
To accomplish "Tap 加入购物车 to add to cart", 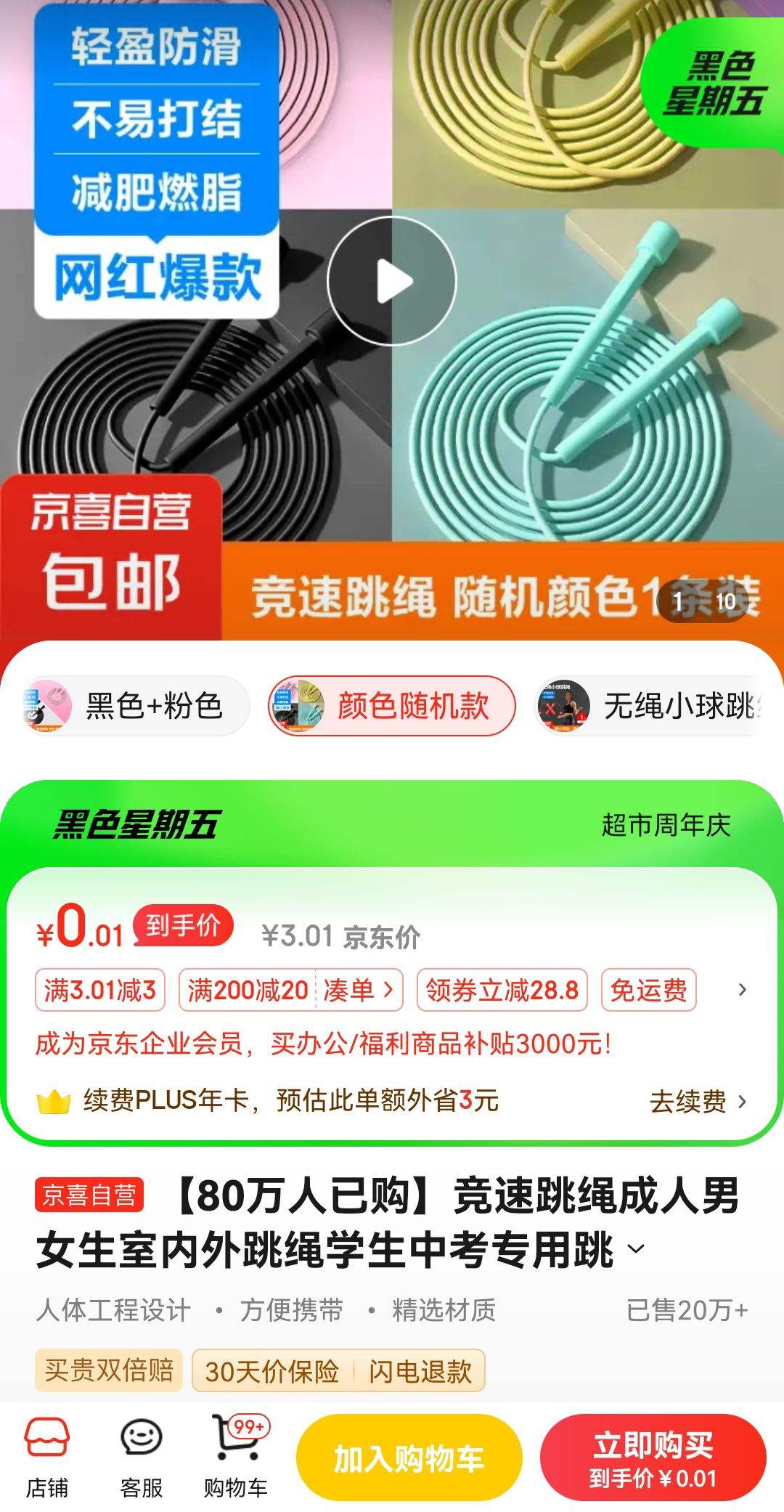I will coord(409,1457).
